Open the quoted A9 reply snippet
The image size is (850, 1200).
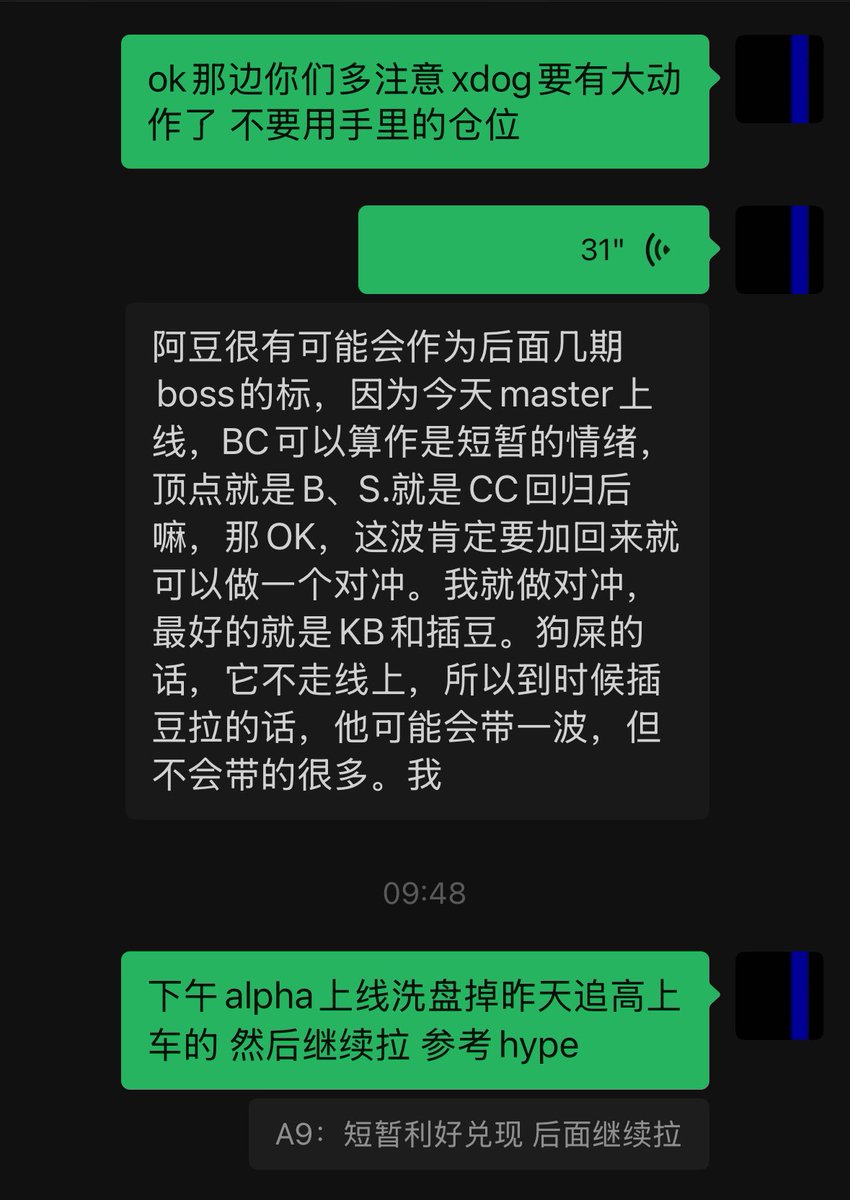(x=478, y=1134)
